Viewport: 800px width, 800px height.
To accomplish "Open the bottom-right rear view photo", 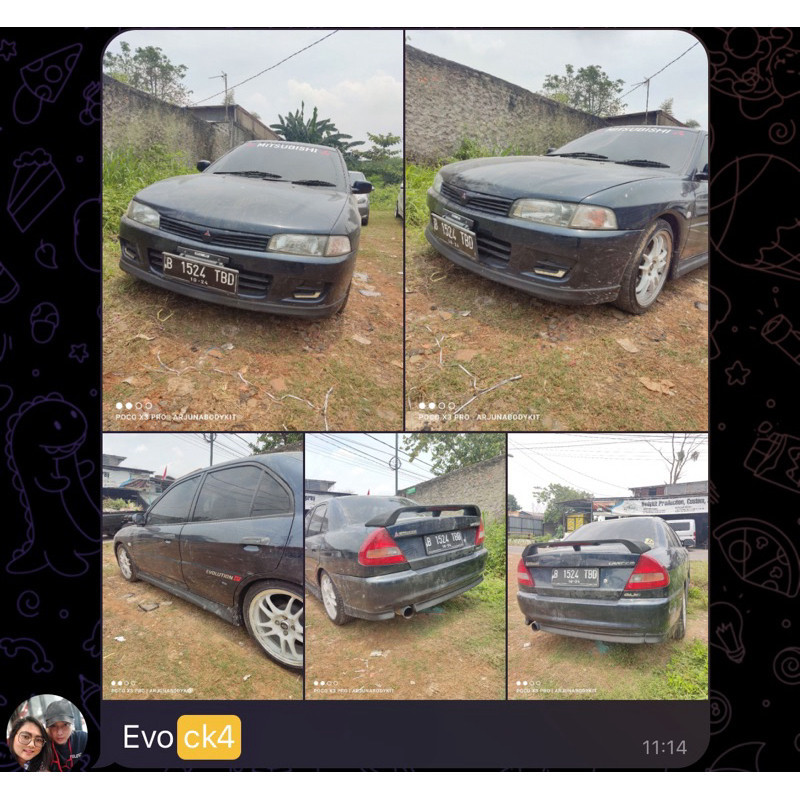I will pos(607,566).
